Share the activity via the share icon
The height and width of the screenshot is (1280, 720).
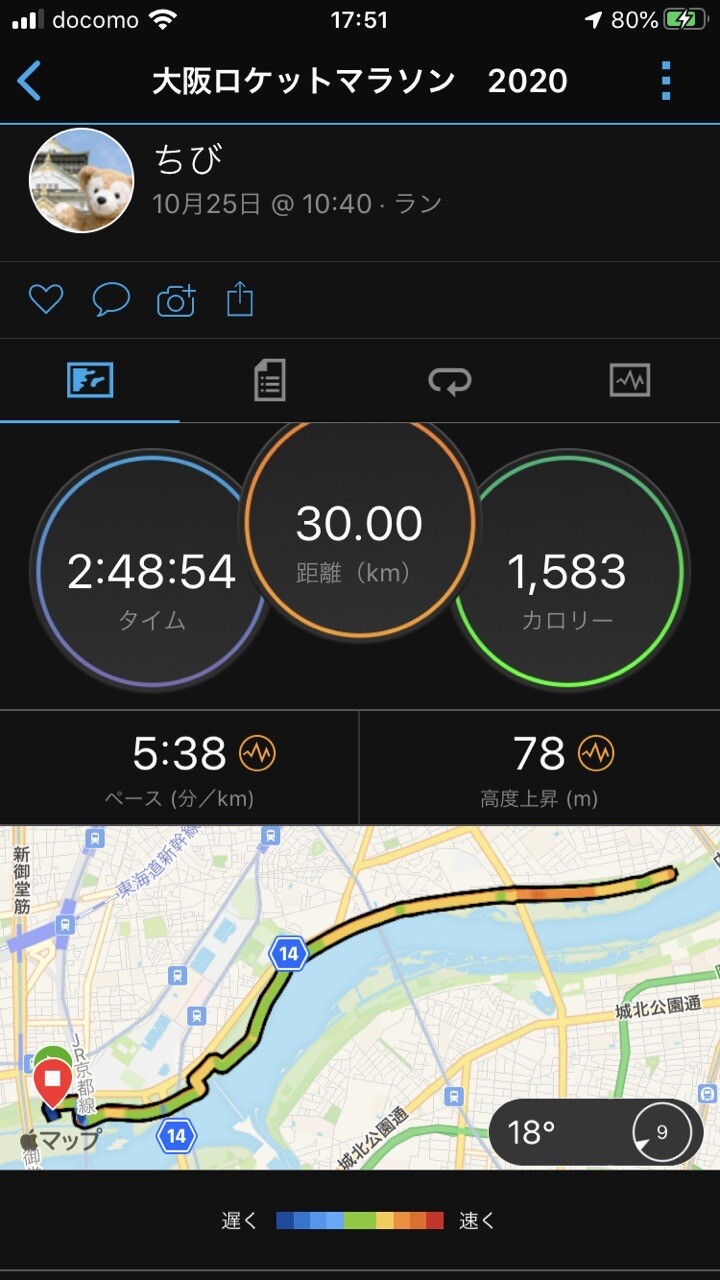(x=239, y=297)
